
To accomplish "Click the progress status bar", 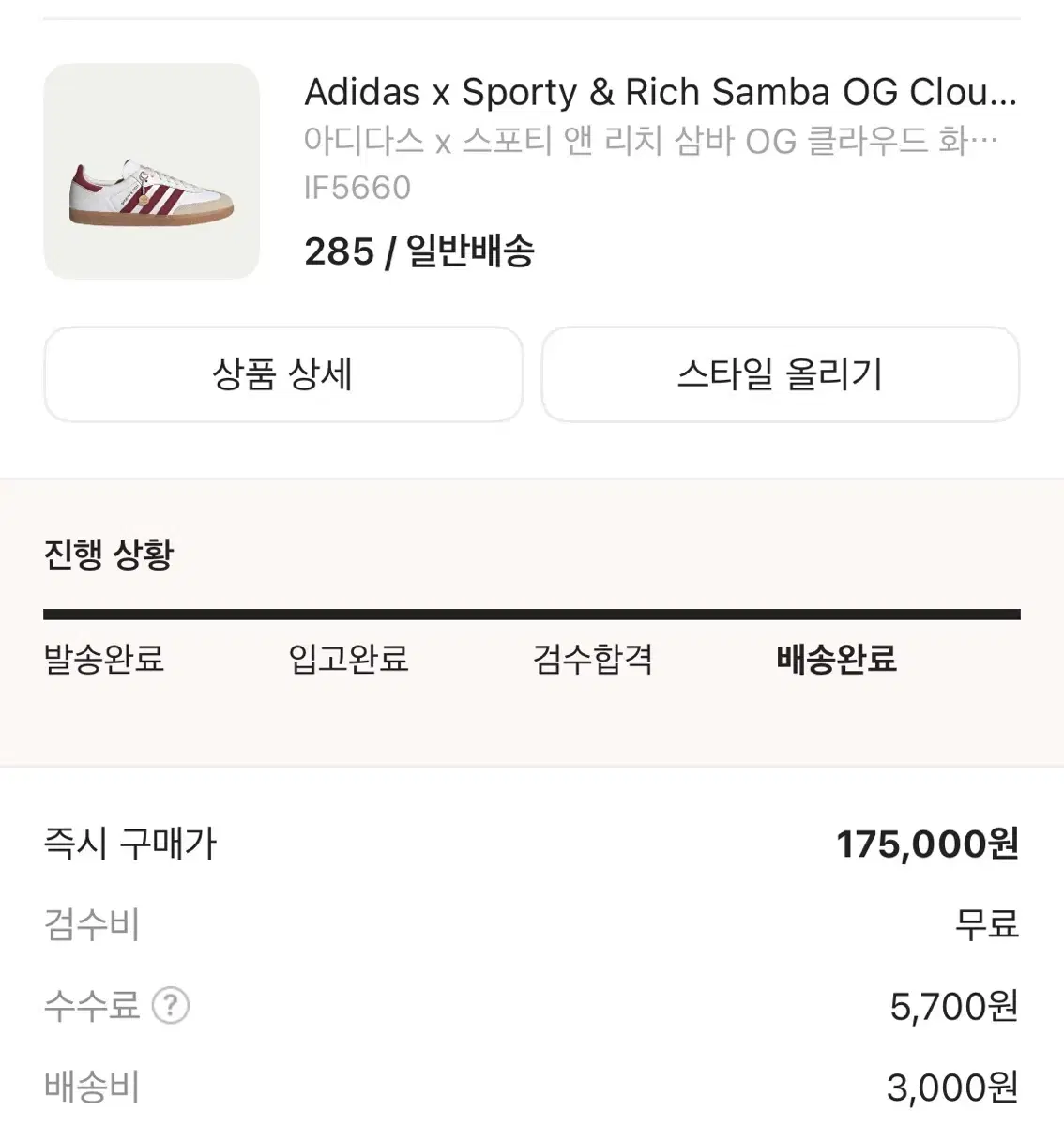I will click(x=532, y=615).
